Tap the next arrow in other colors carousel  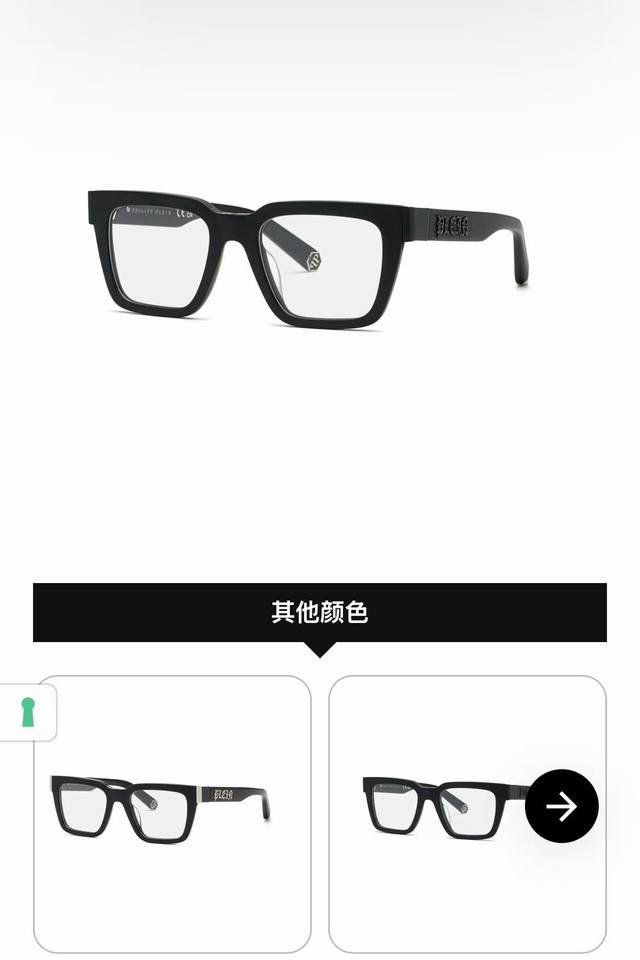562,806
